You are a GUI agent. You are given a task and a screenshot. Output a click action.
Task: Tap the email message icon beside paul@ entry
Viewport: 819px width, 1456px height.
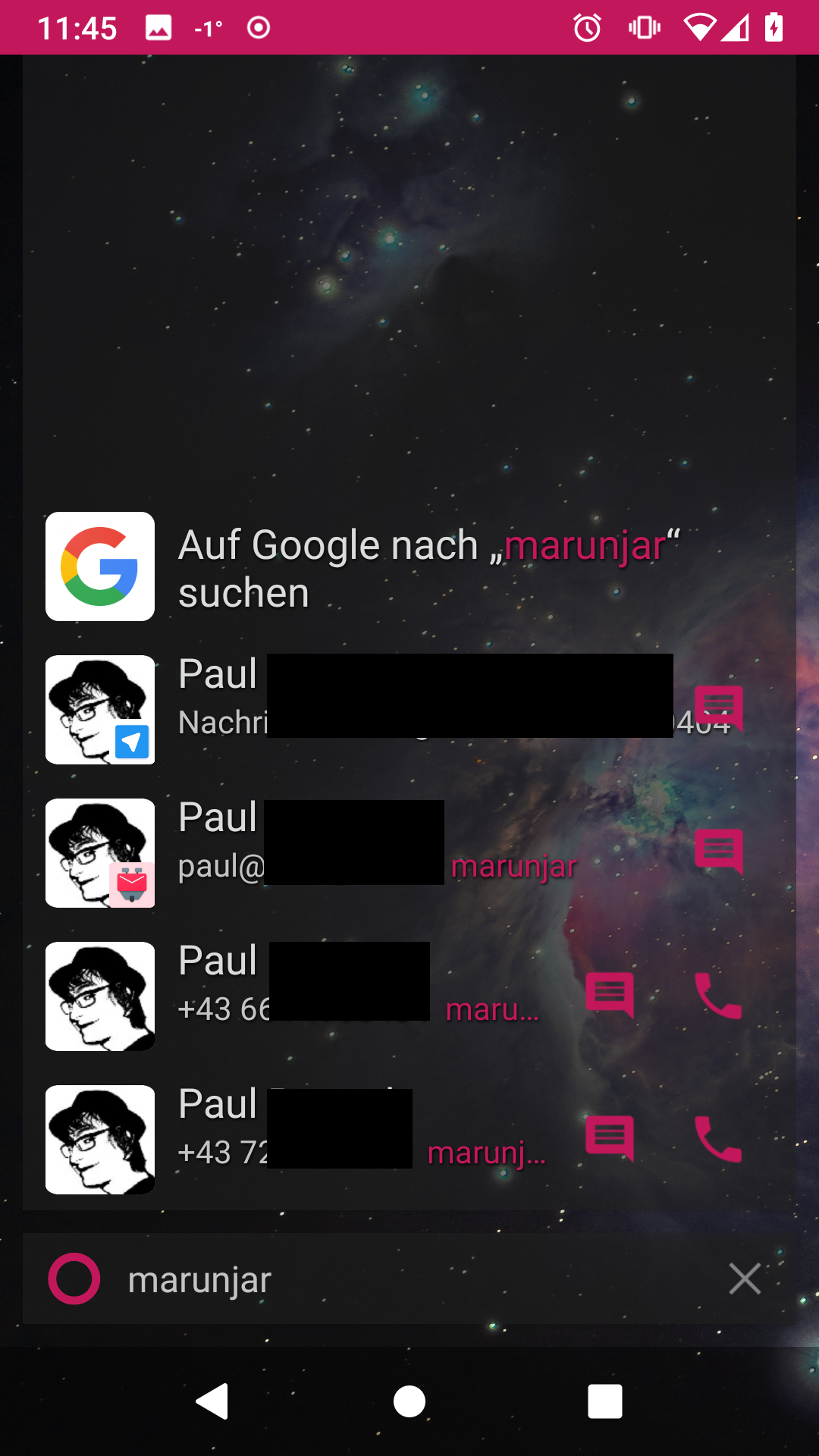720,852
